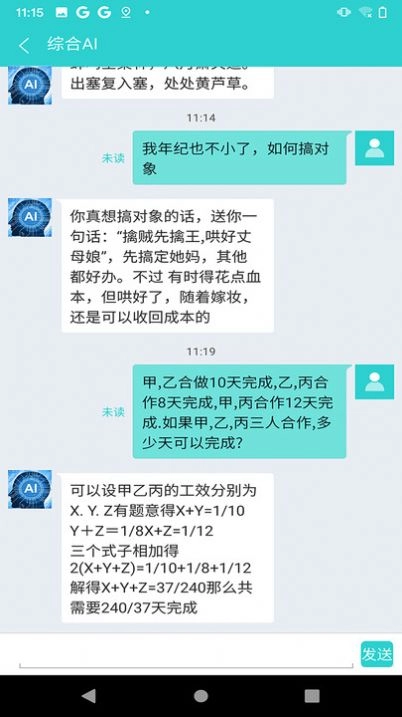This screenshot has width=402, height=717.
Task: Go back from the 综合AI chat
Action: click(x=24, y=45)
